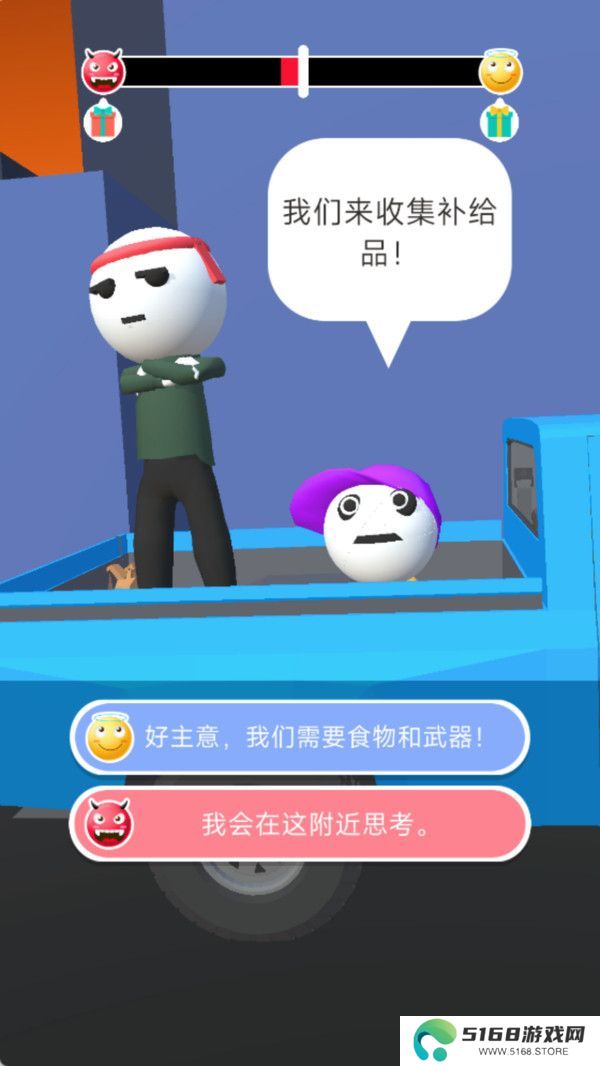Choose the devil reply about thinking nearby
Viewport: 600px width, 1066px height.
[x=300, y=824]
